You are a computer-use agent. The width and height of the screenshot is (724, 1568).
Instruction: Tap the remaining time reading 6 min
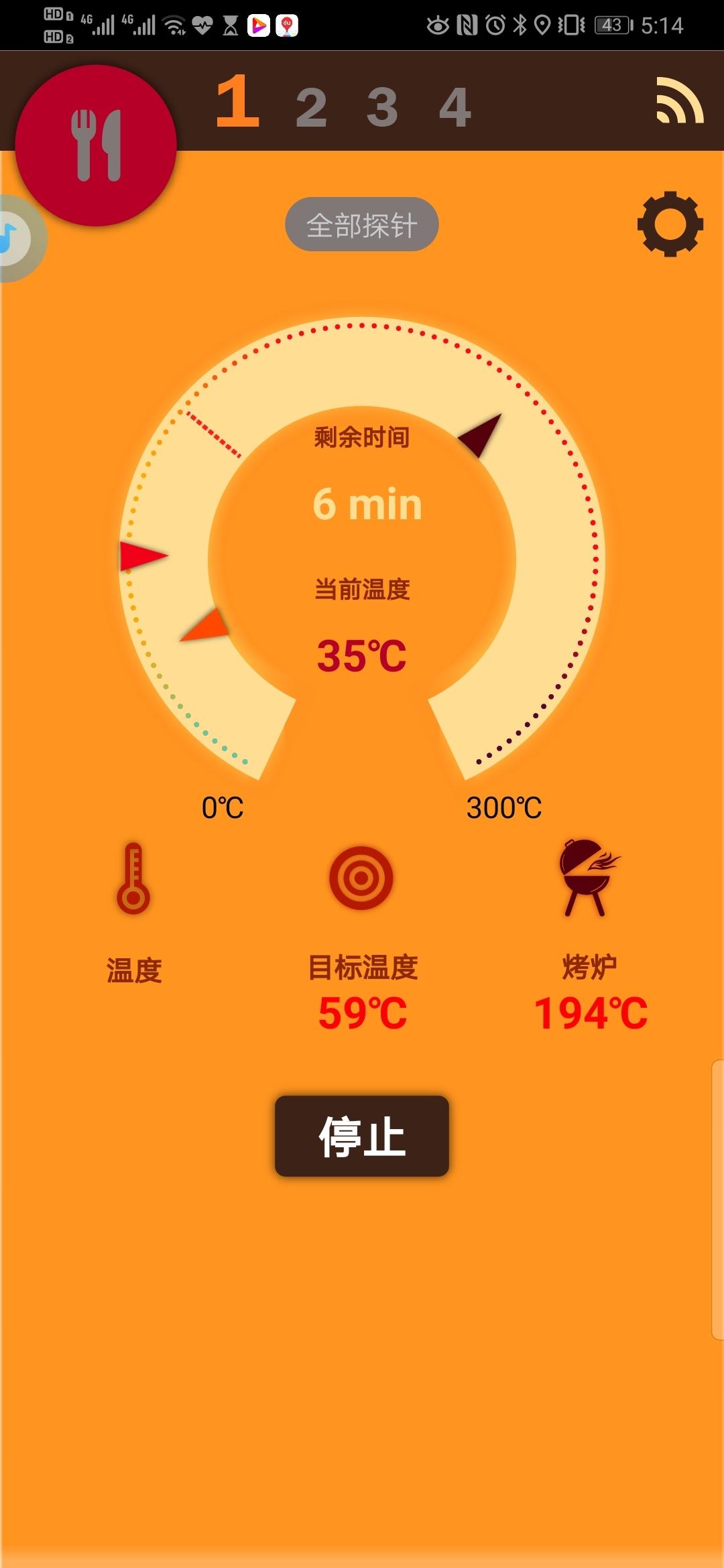(367, 505)
